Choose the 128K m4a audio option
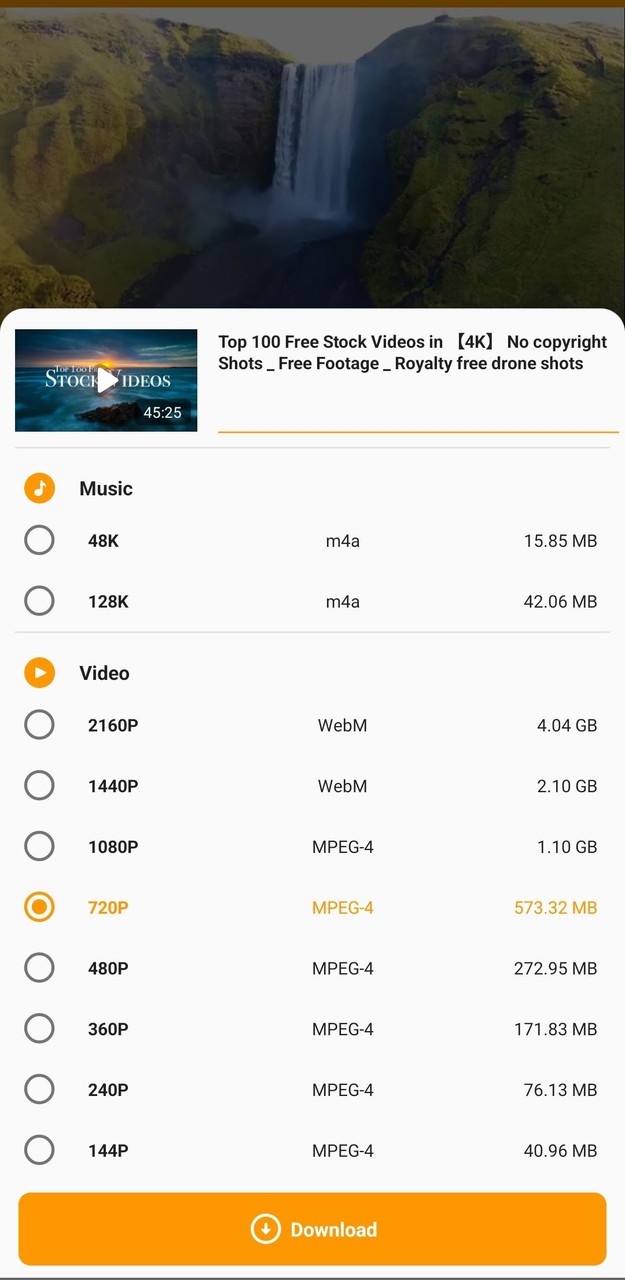This screenshot has height=1280, width=625. point(39,601)
